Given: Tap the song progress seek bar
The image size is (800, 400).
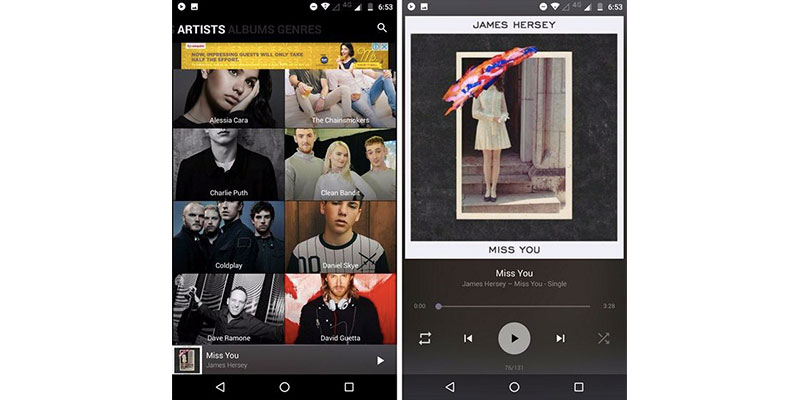Looking at the screenshot, I should click(x=514, y=306).
